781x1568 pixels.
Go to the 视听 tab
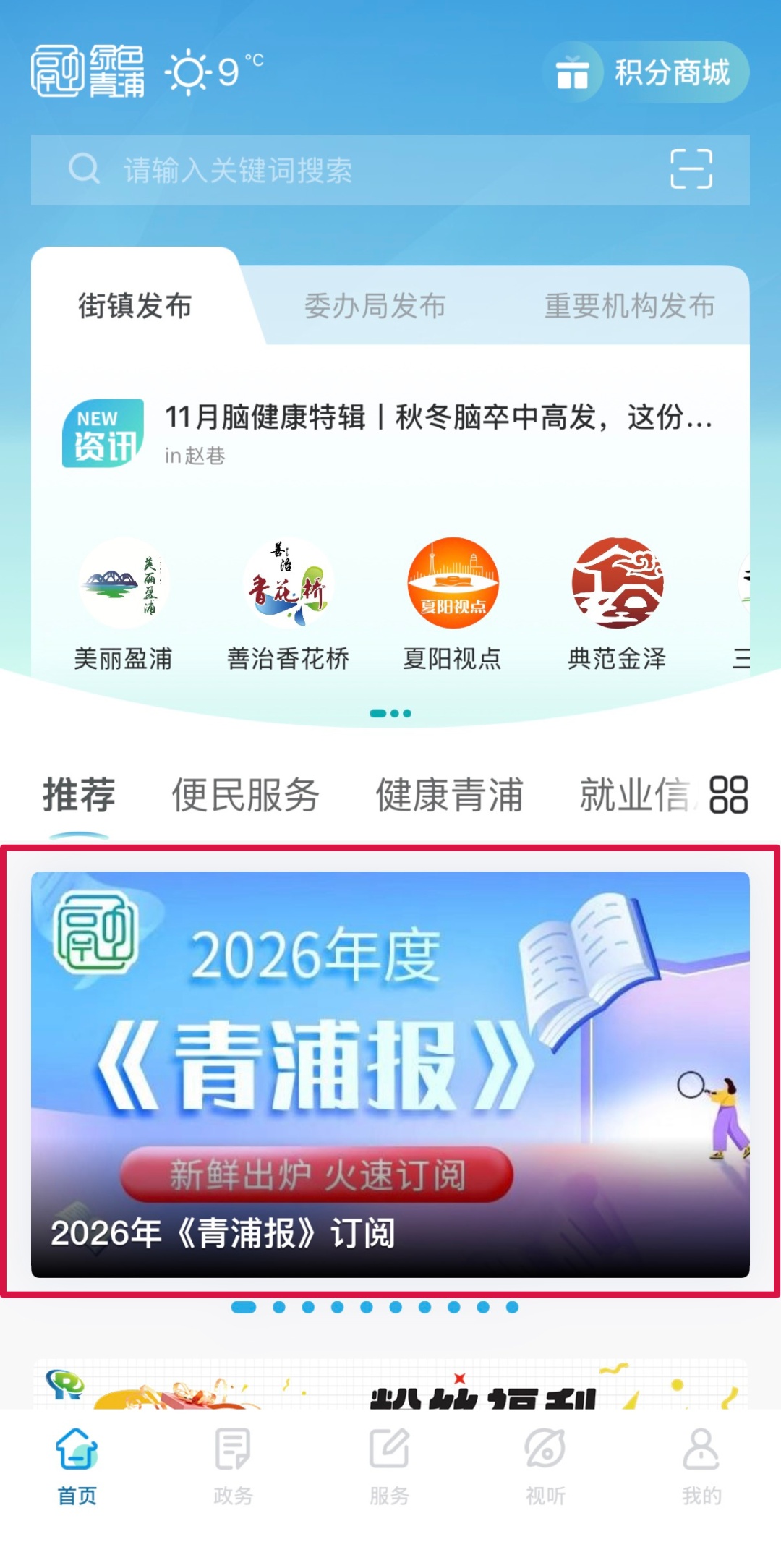click(x=545, y=1466)
